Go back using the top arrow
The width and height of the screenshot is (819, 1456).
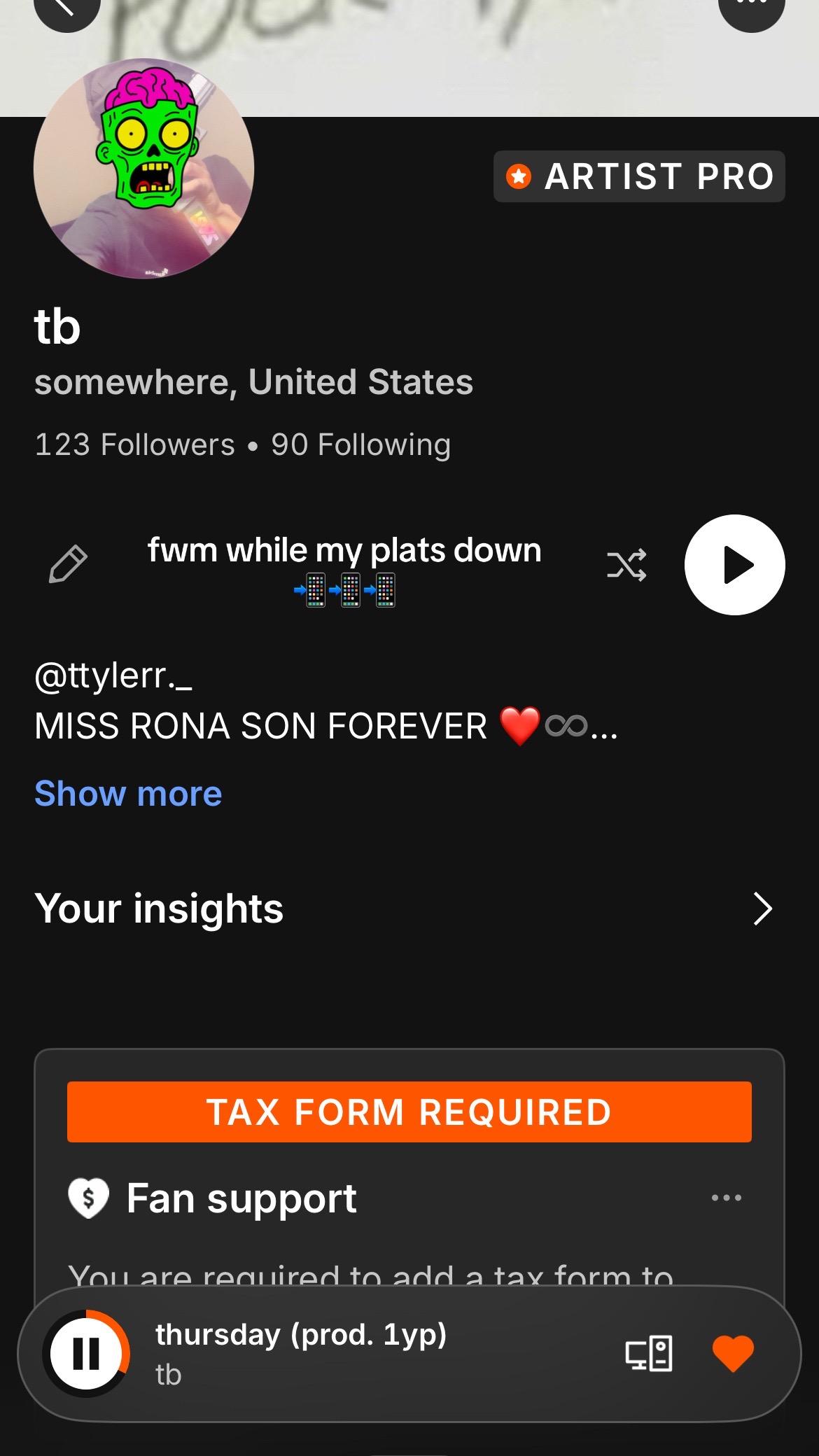click(67, 8)
